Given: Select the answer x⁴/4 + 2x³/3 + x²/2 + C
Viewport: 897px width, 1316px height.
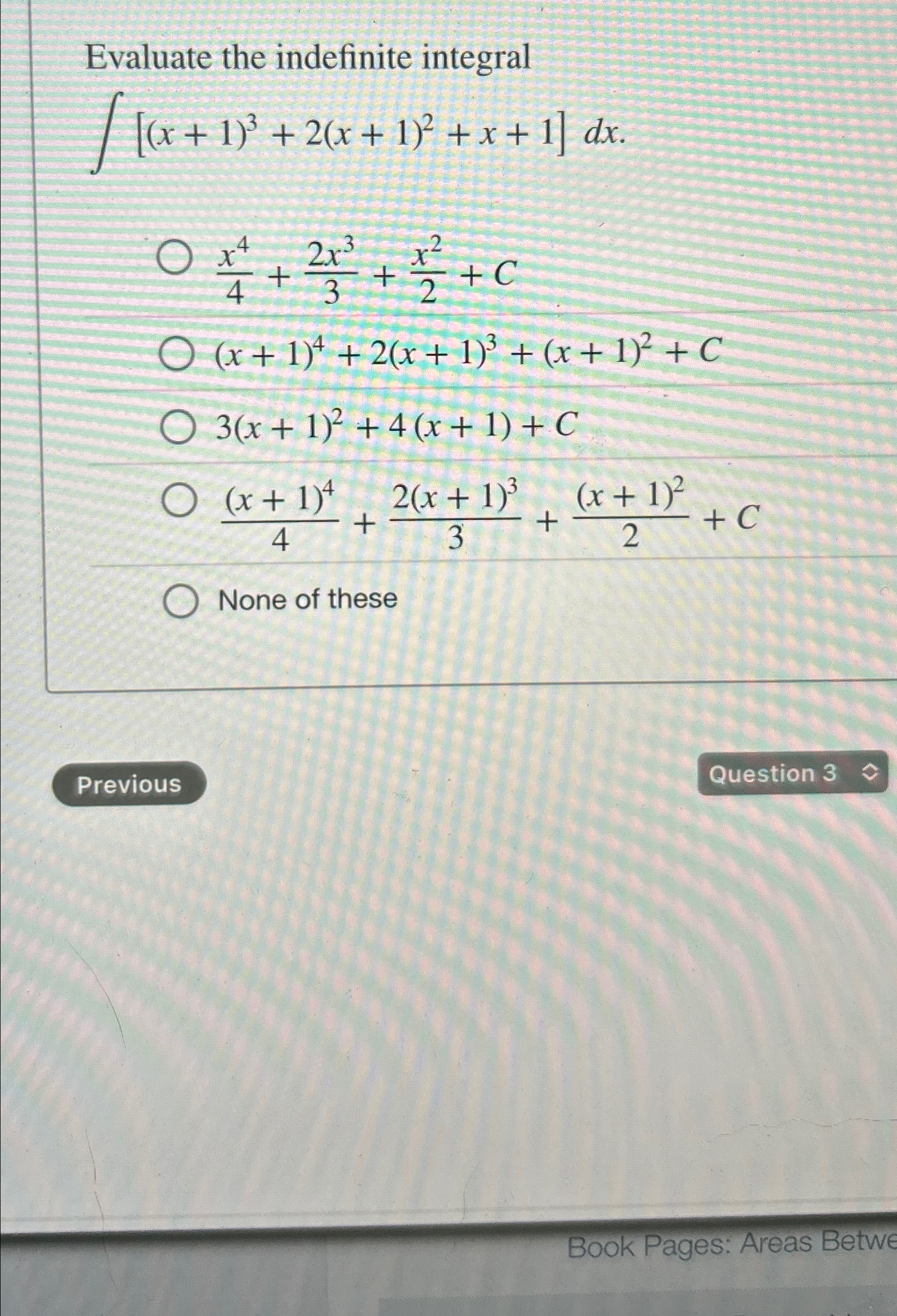Looking at the screenshot, I should tap(175, 262).
